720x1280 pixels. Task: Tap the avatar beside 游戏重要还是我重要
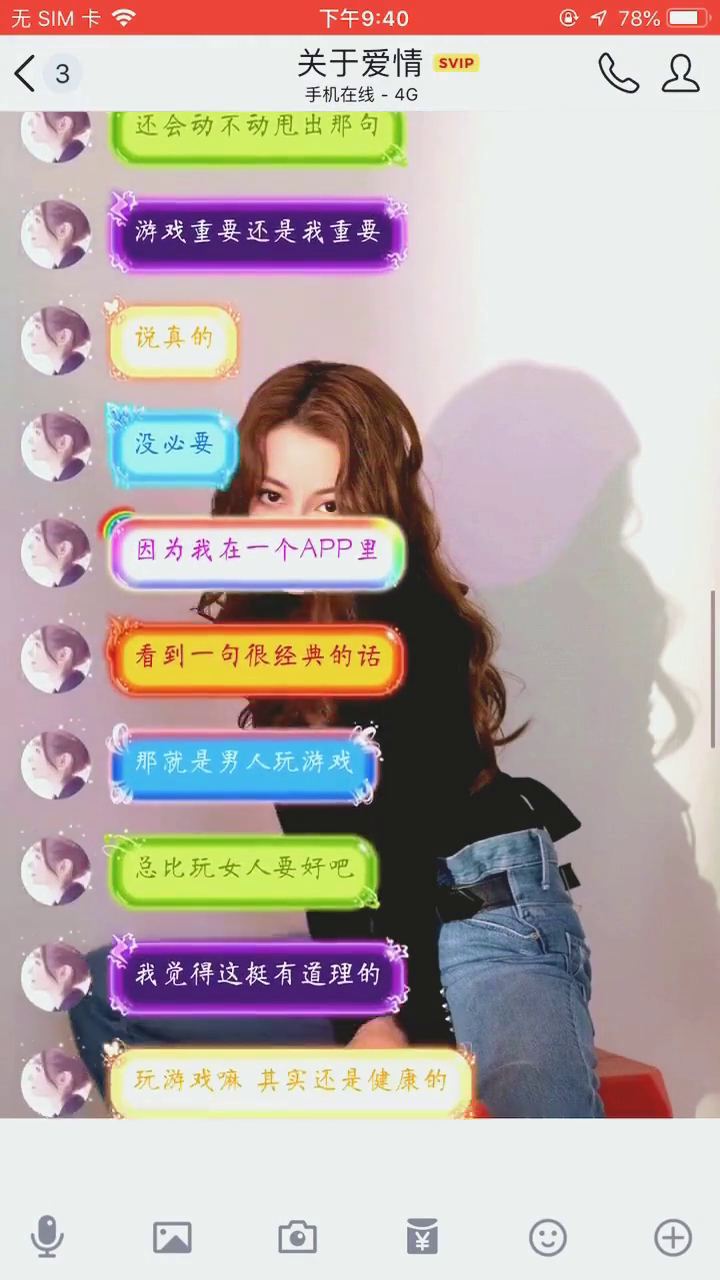point(56,234)
